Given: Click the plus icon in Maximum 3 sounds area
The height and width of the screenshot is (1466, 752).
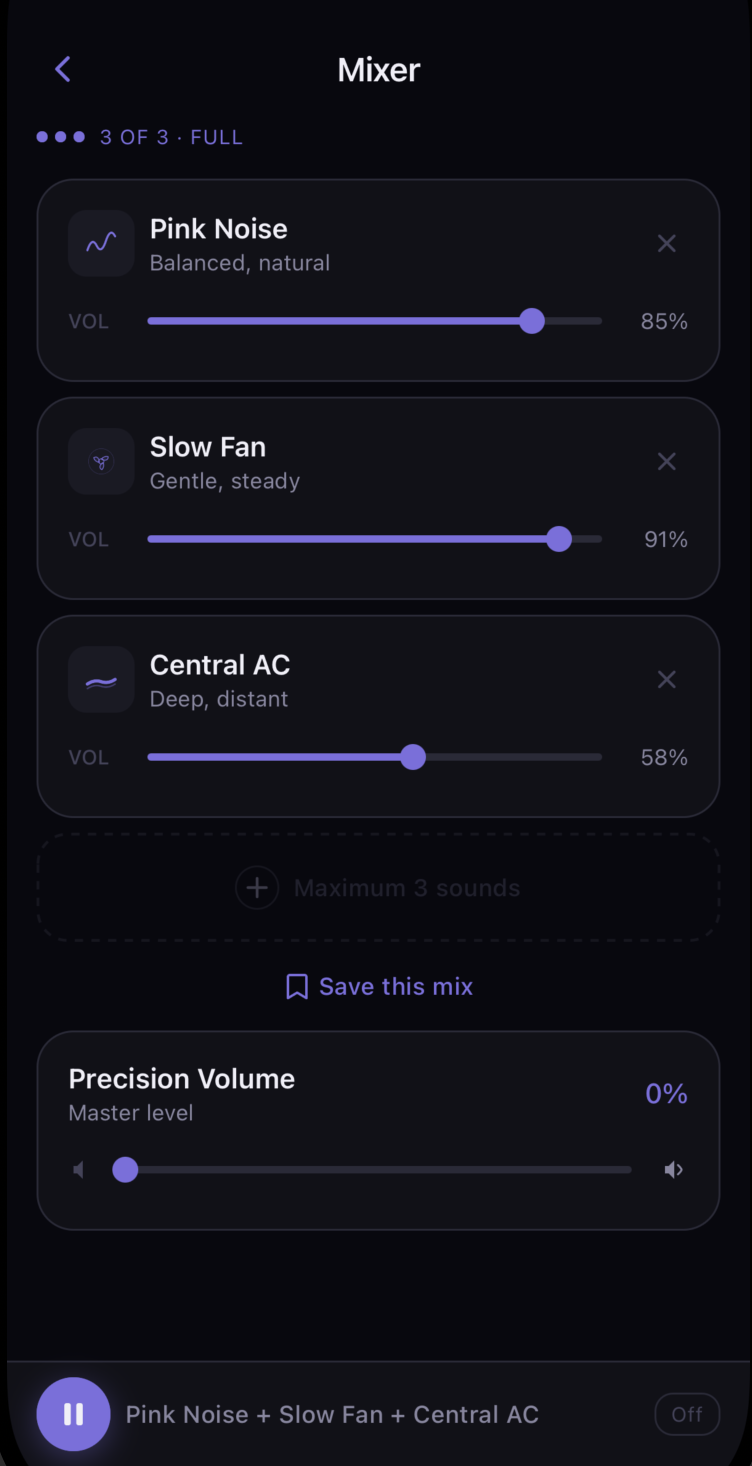Looking at the screenshot, I should pos(257,887).
